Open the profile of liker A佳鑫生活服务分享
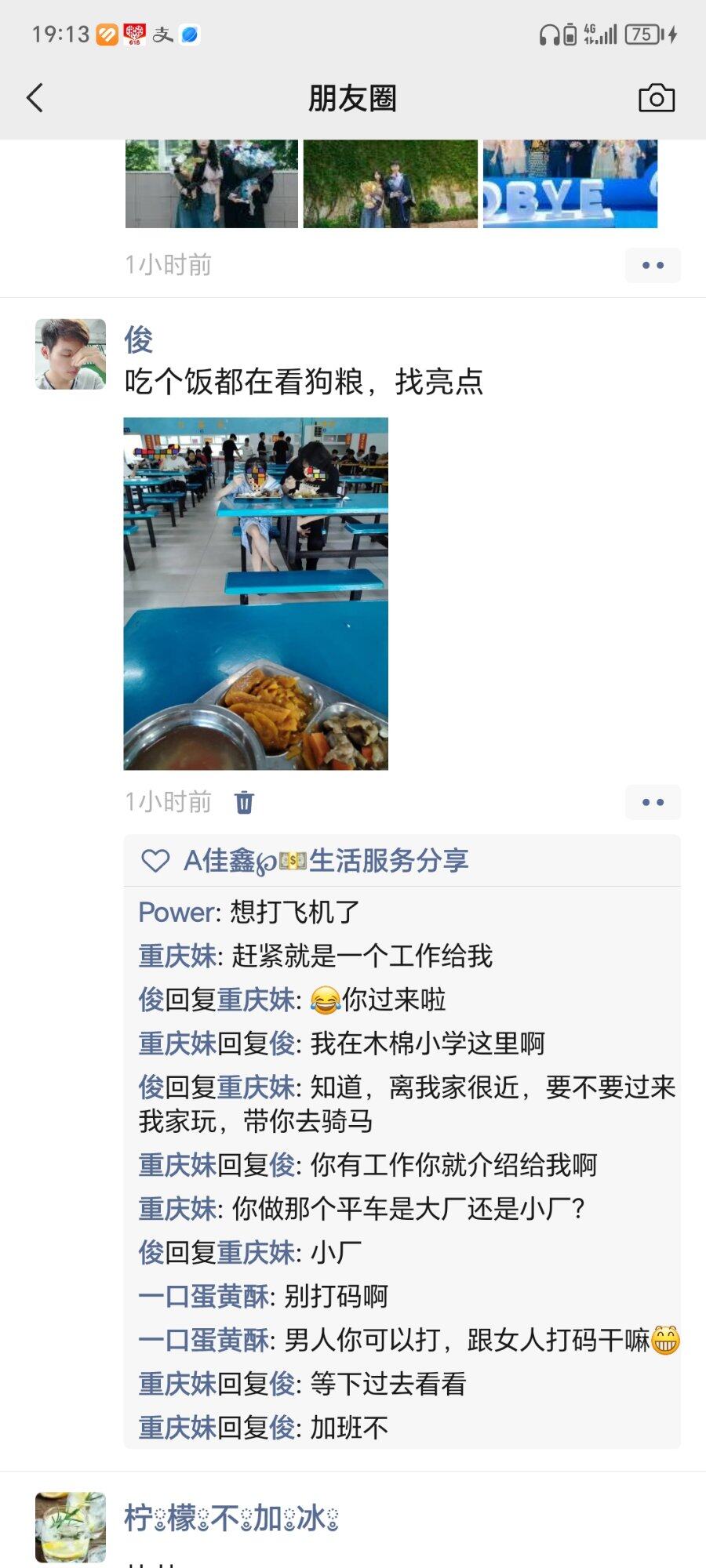Viewport: 706px width, 1568px height. (x=326, y=861)
